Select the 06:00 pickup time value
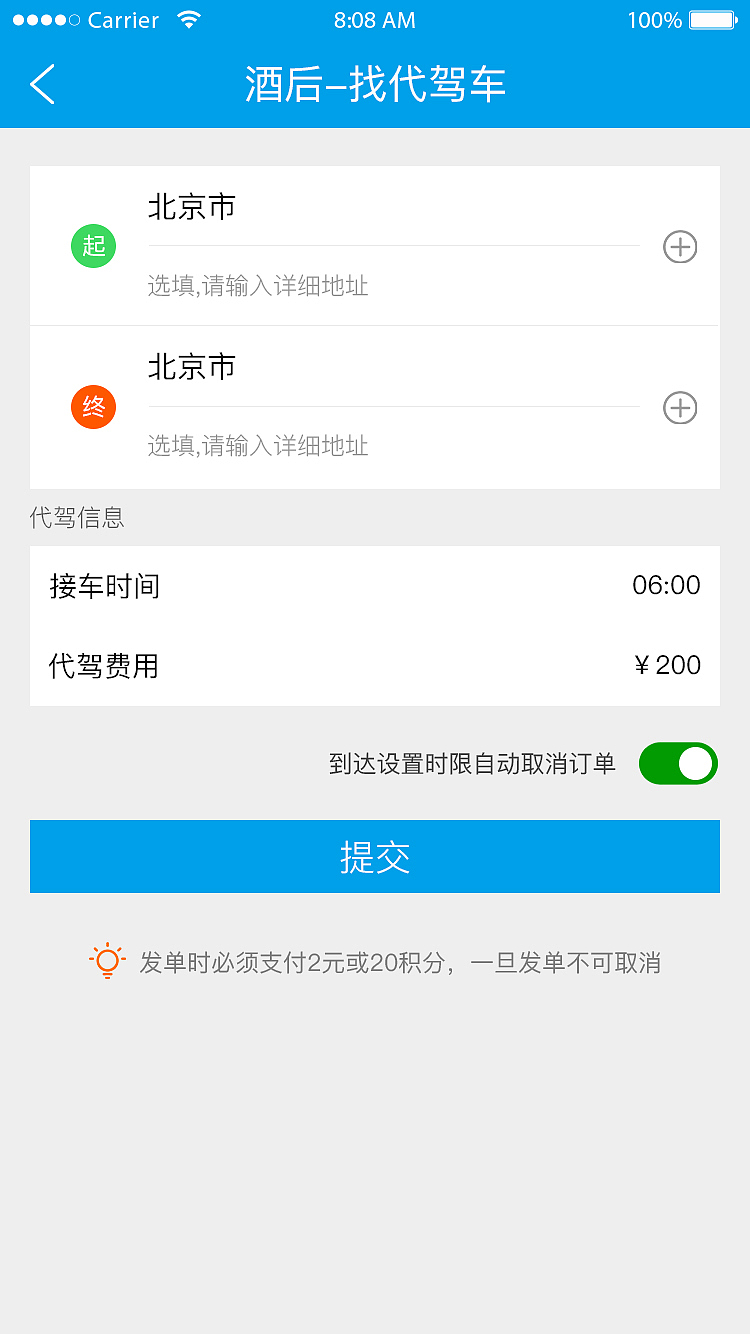Image resolution: width=750 pixels, height=1334 pixels. 666,586
